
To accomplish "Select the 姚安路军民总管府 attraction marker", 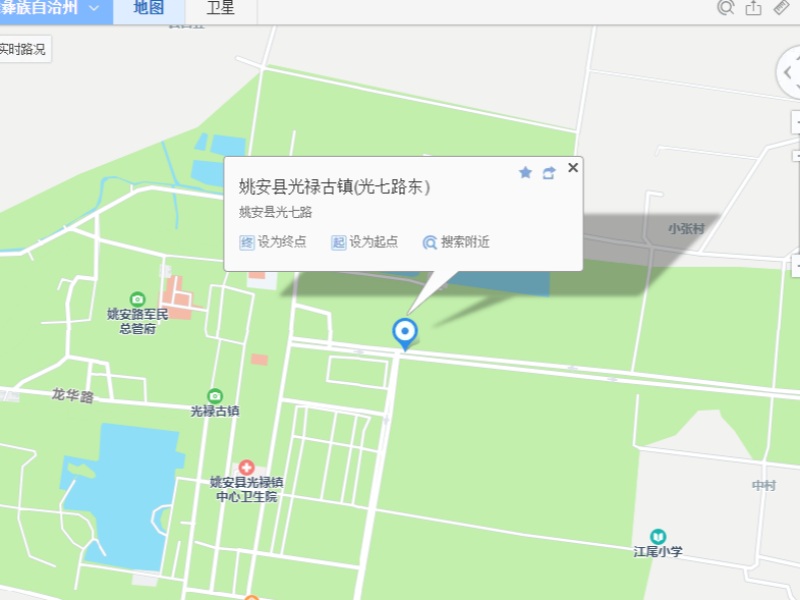I will point(138,299).
